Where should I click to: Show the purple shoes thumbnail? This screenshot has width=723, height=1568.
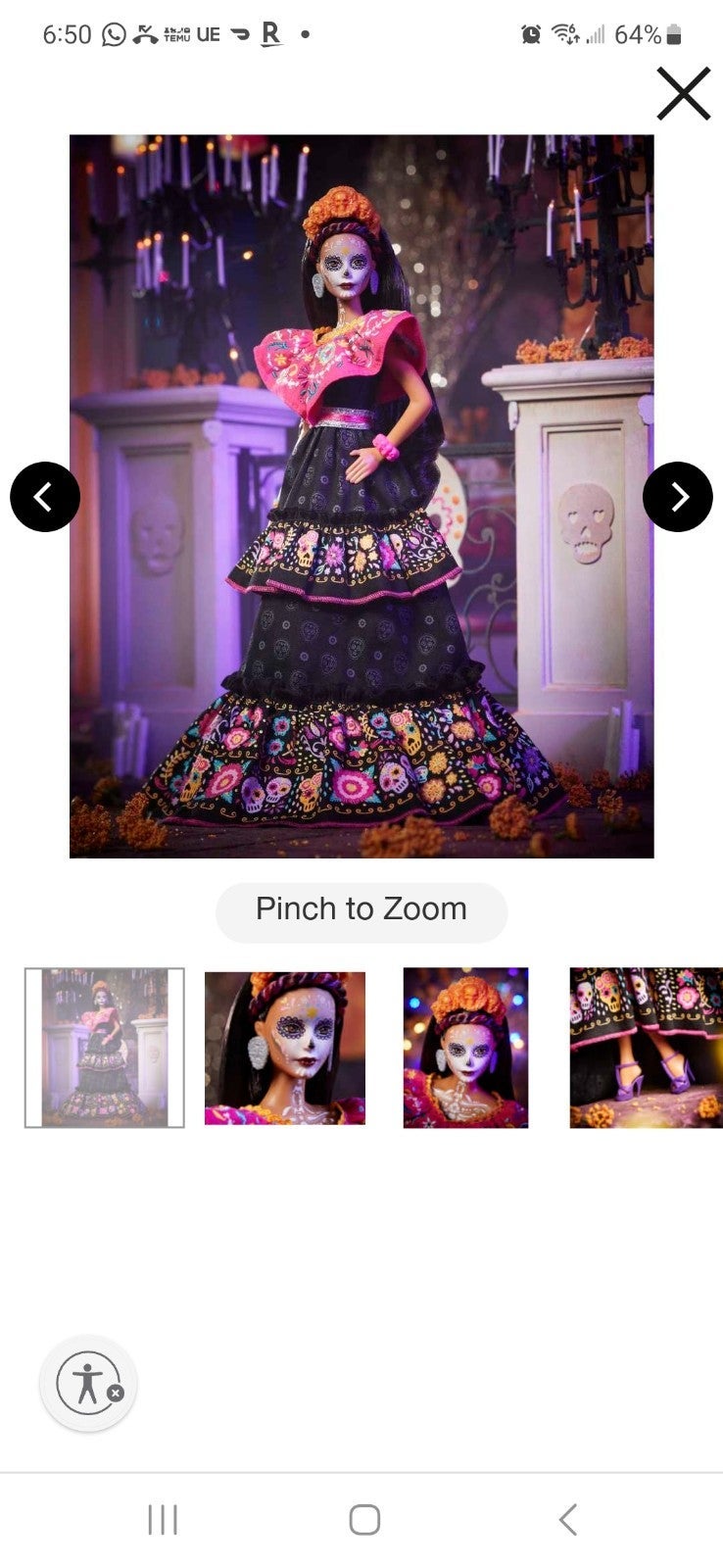pyautogui.click(x=647, y=1048)
